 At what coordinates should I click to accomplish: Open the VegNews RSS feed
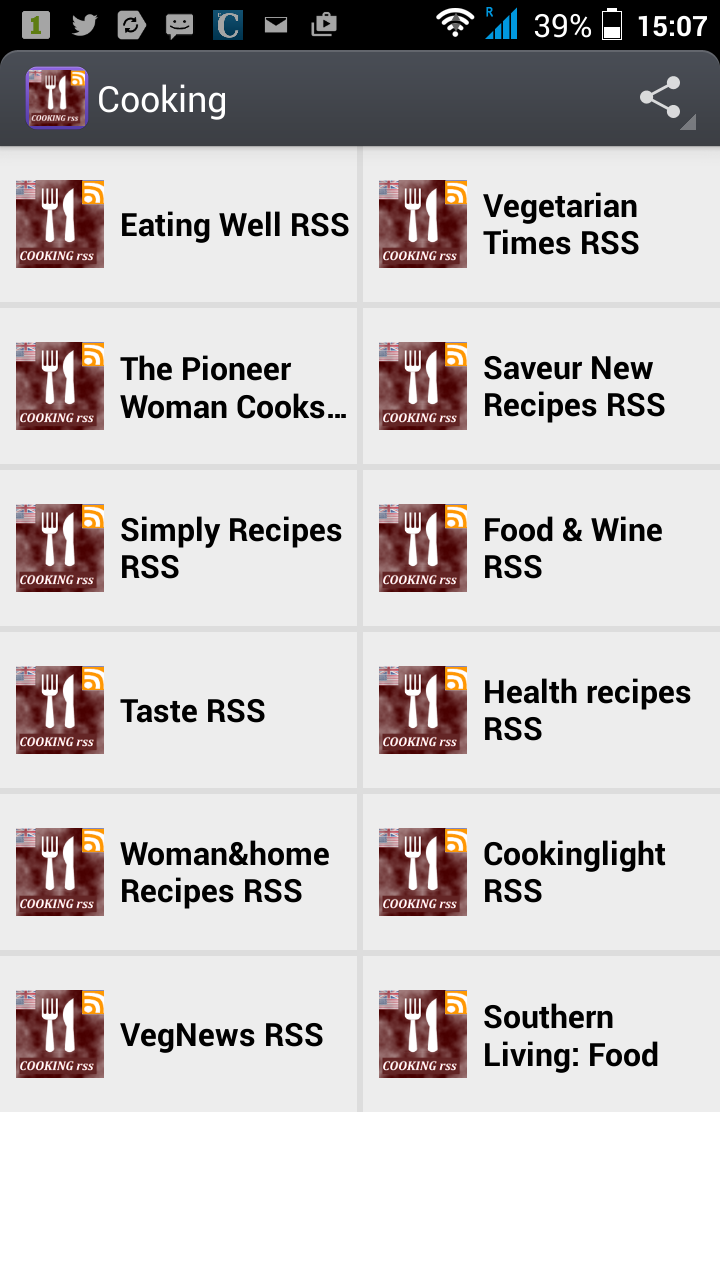point(179,1035)
